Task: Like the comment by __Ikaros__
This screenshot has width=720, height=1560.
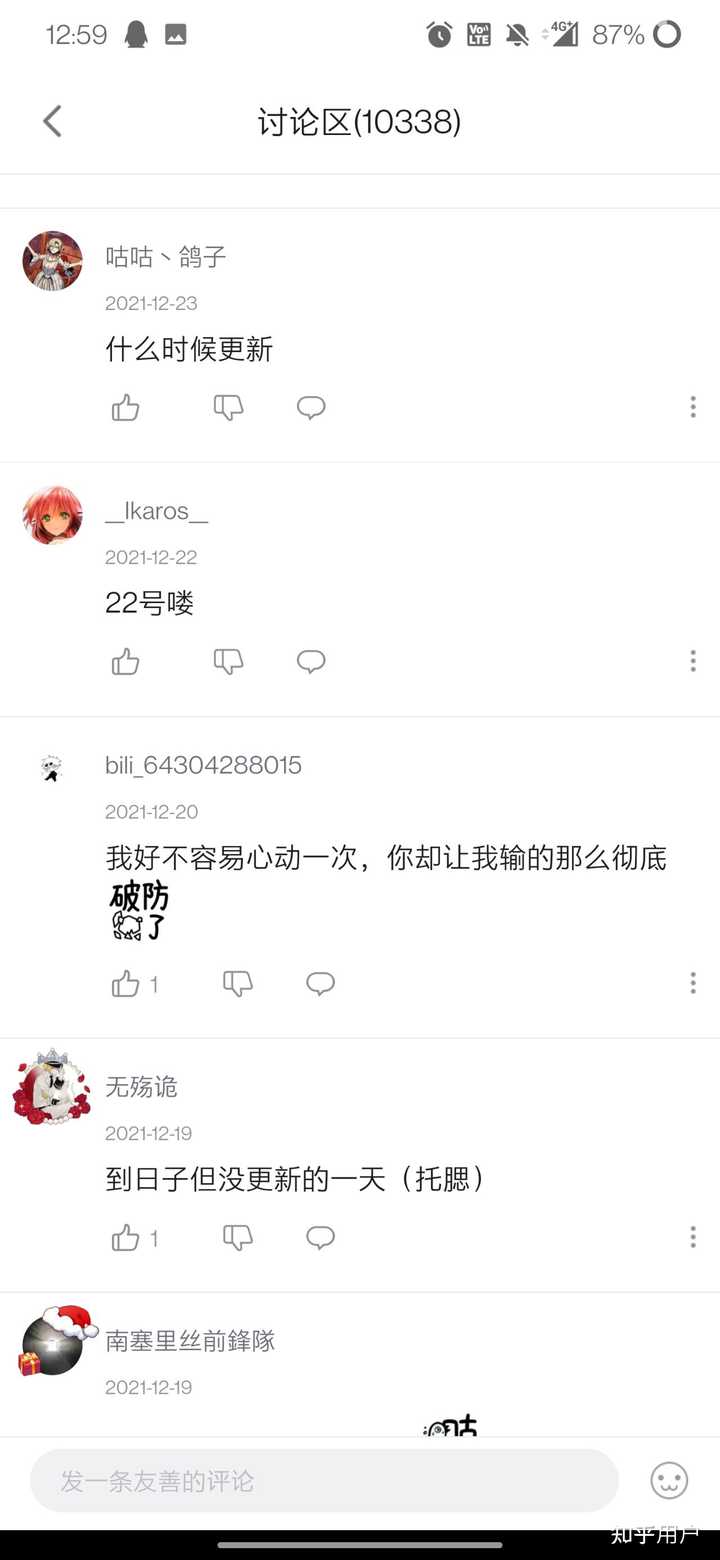Action: point(126,661)
